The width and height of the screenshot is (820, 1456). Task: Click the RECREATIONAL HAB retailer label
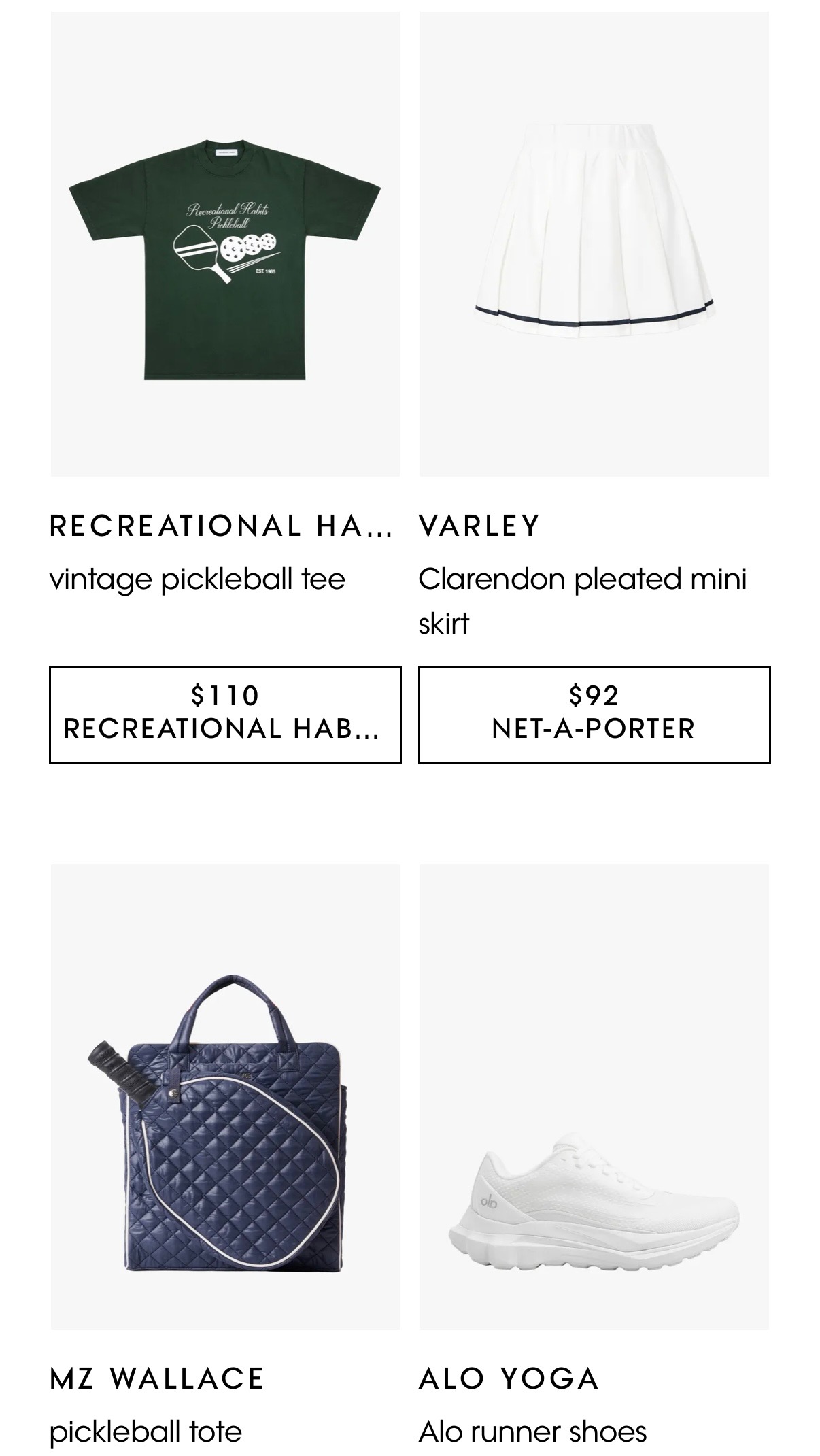coord(224,730)
